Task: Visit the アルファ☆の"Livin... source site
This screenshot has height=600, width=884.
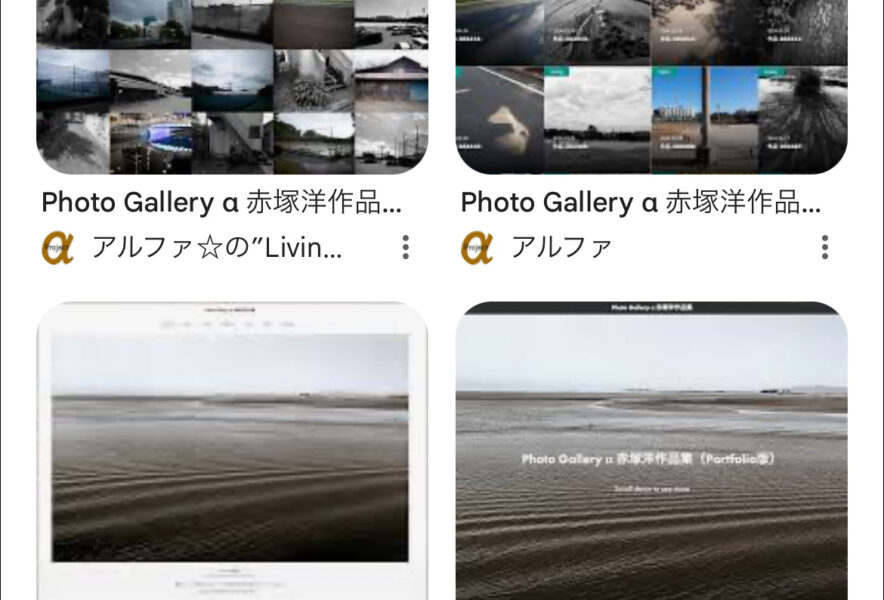Action: (215, 247)
